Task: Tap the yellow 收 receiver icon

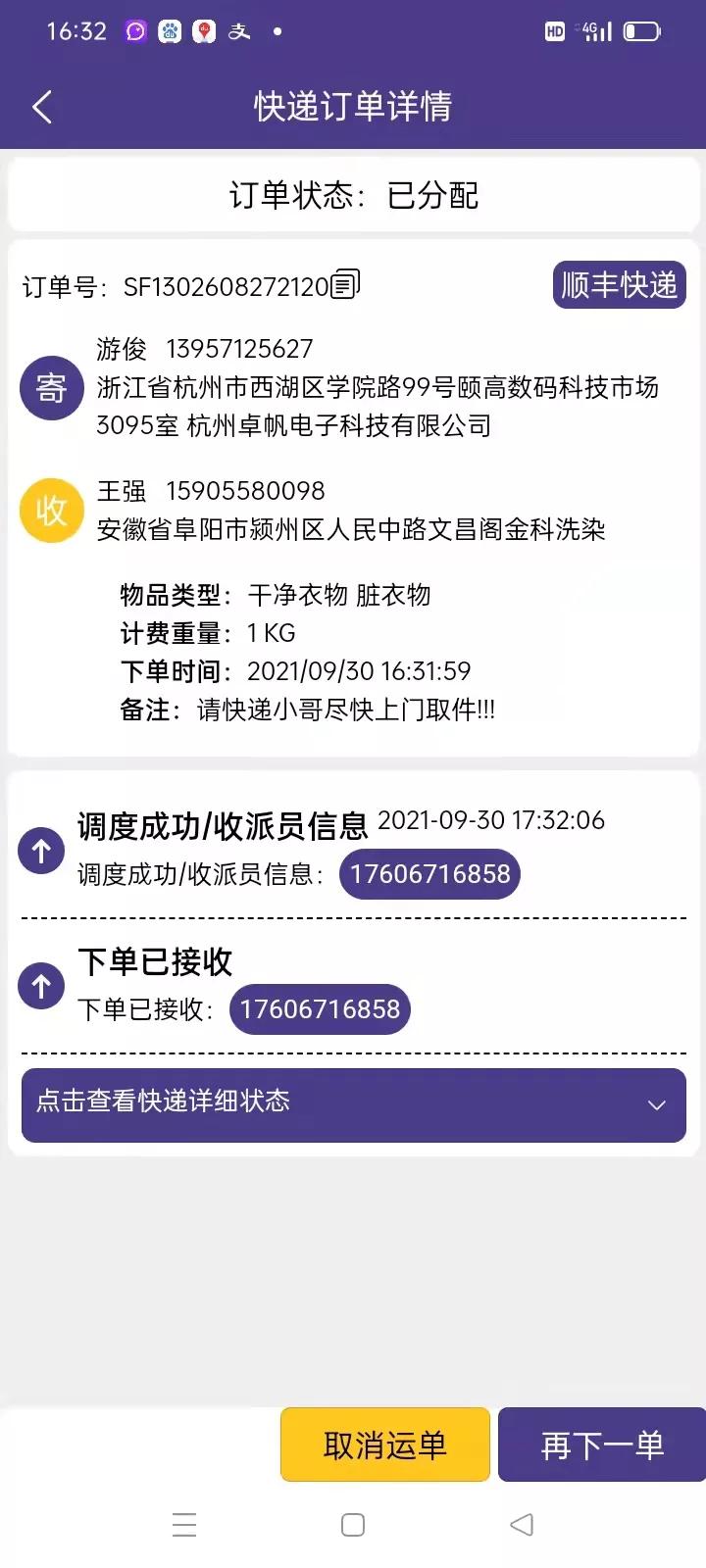Action: tap(51, 511)
